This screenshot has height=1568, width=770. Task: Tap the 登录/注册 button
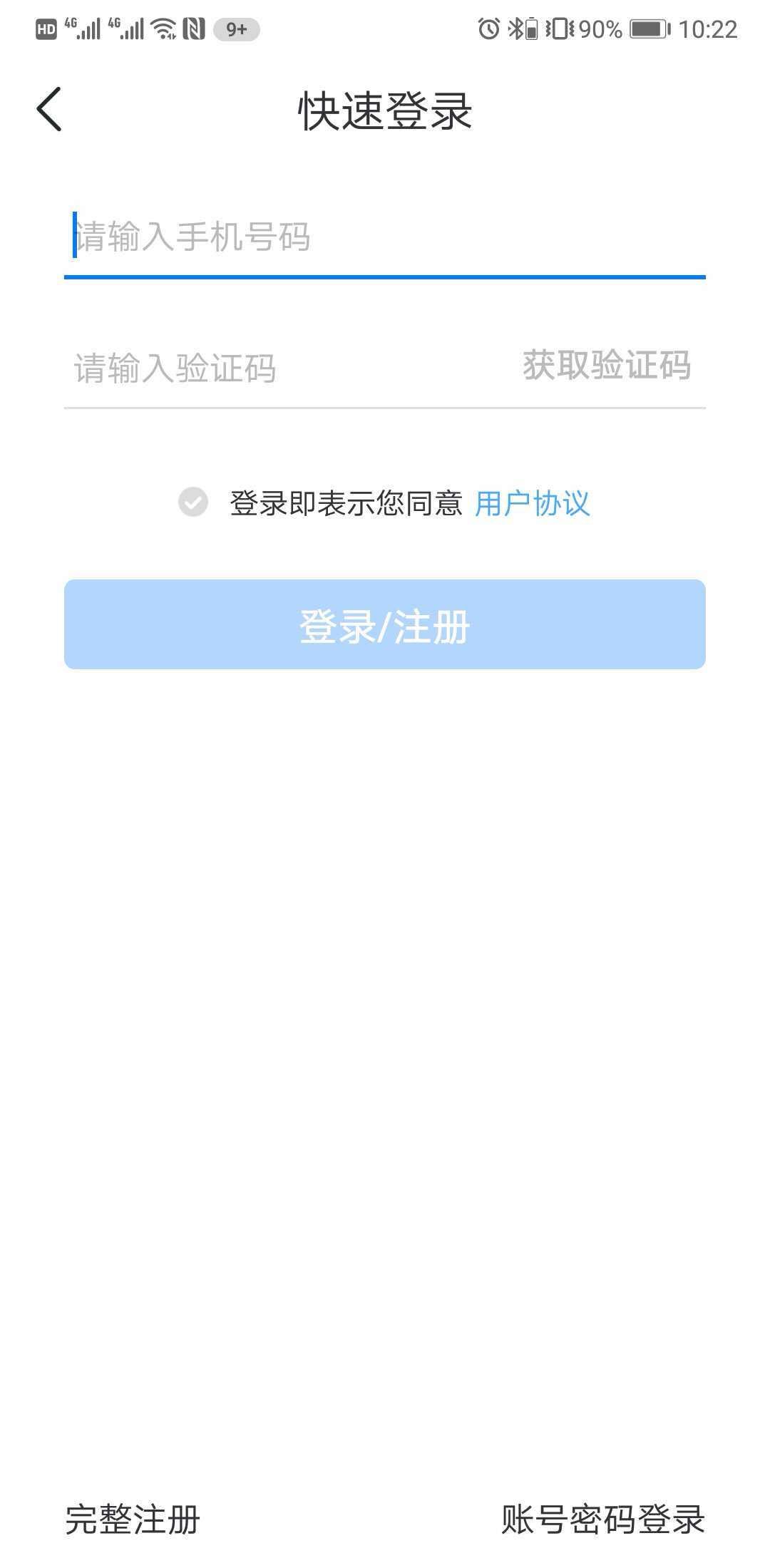pyautogui.click(x=385, y=625)
